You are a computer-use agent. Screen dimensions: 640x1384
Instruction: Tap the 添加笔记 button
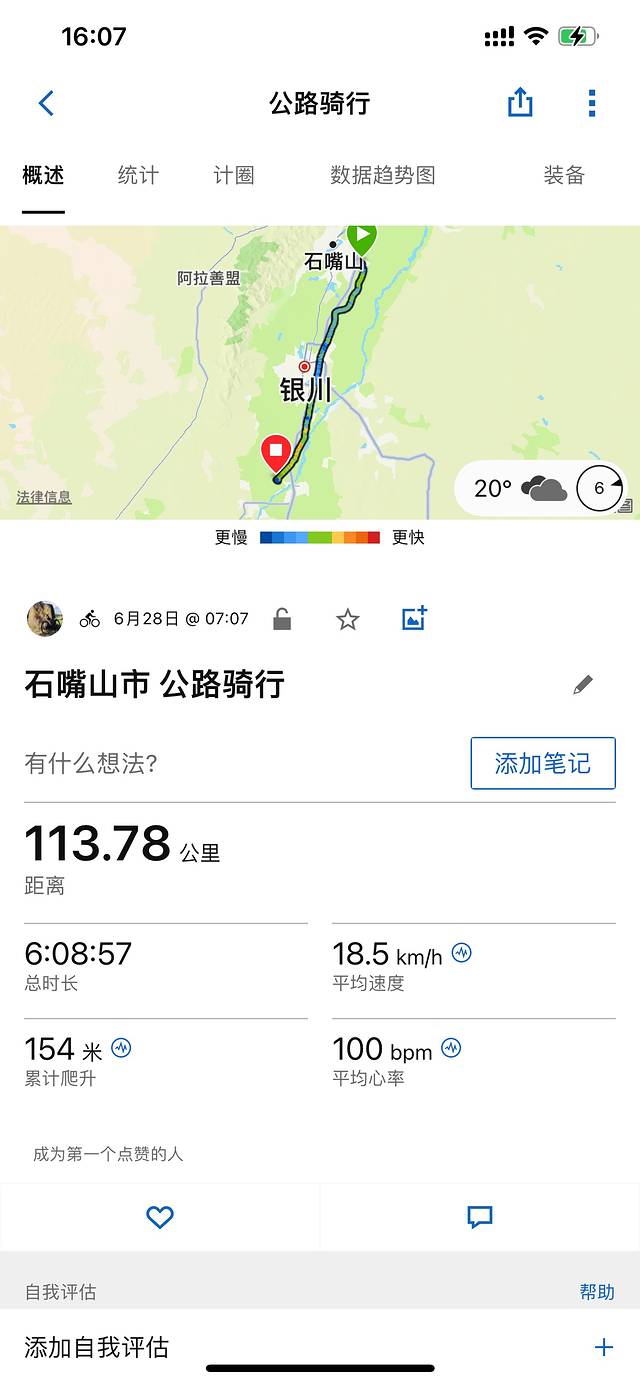pyautogui.click(x=542, y=764)
